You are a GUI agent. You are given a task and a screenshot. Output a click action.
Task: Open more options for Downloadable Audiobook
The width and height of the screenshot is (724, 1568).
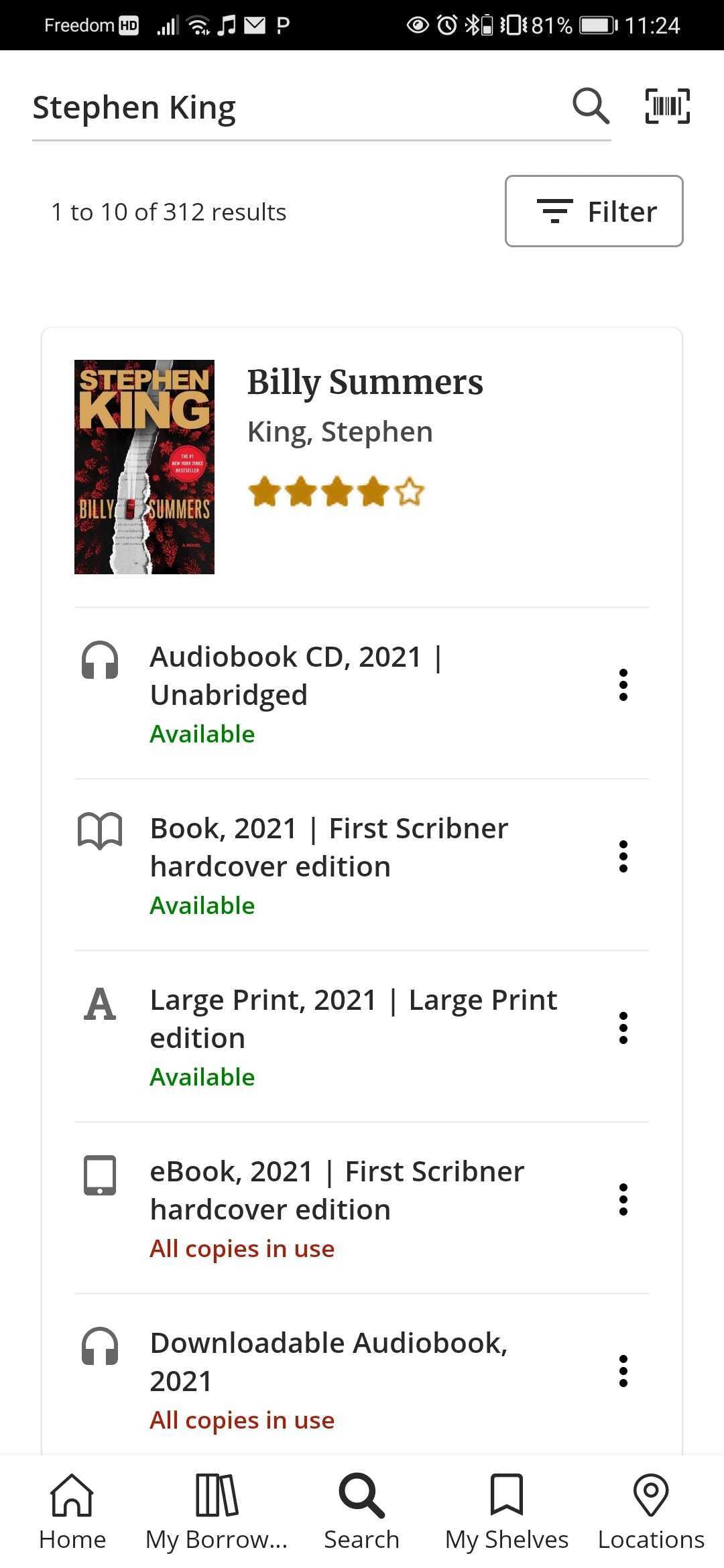(x=623, y=1371)
